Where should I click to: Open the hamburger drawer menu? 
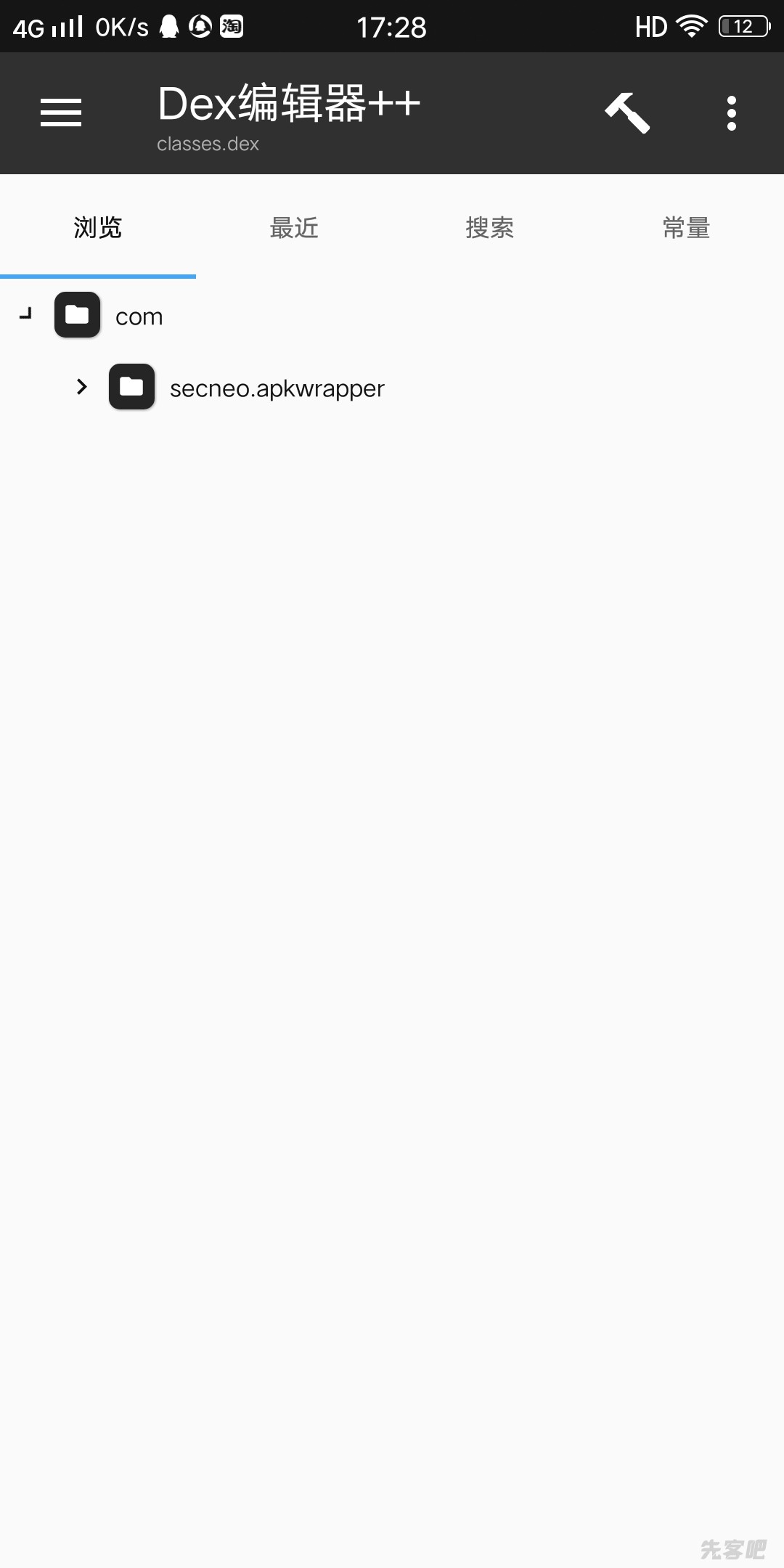pos(61,113)
